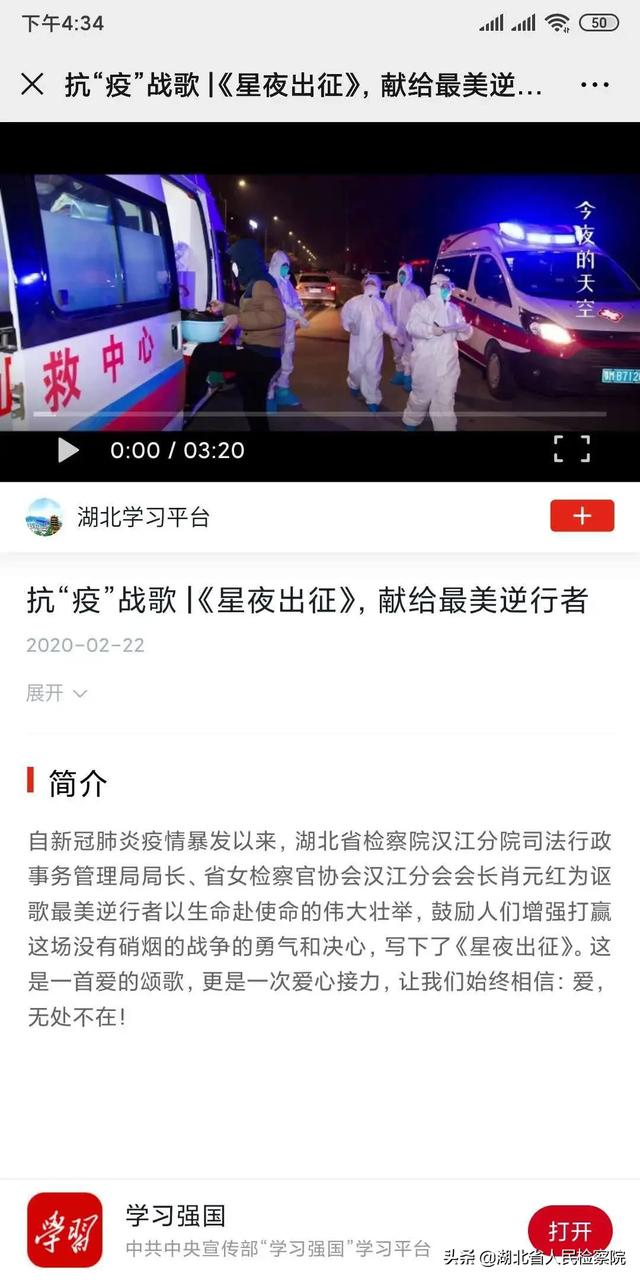Screen dimensions: 640x1280
Task: Tap 打开 to open 学习强国 app
Action: click(569, 1231)
